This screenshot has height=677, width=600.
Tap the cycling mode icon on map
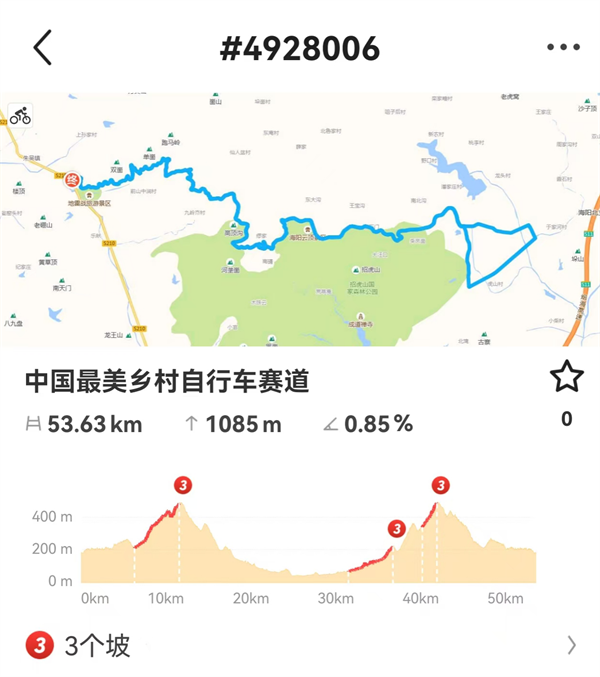point(21,116)
